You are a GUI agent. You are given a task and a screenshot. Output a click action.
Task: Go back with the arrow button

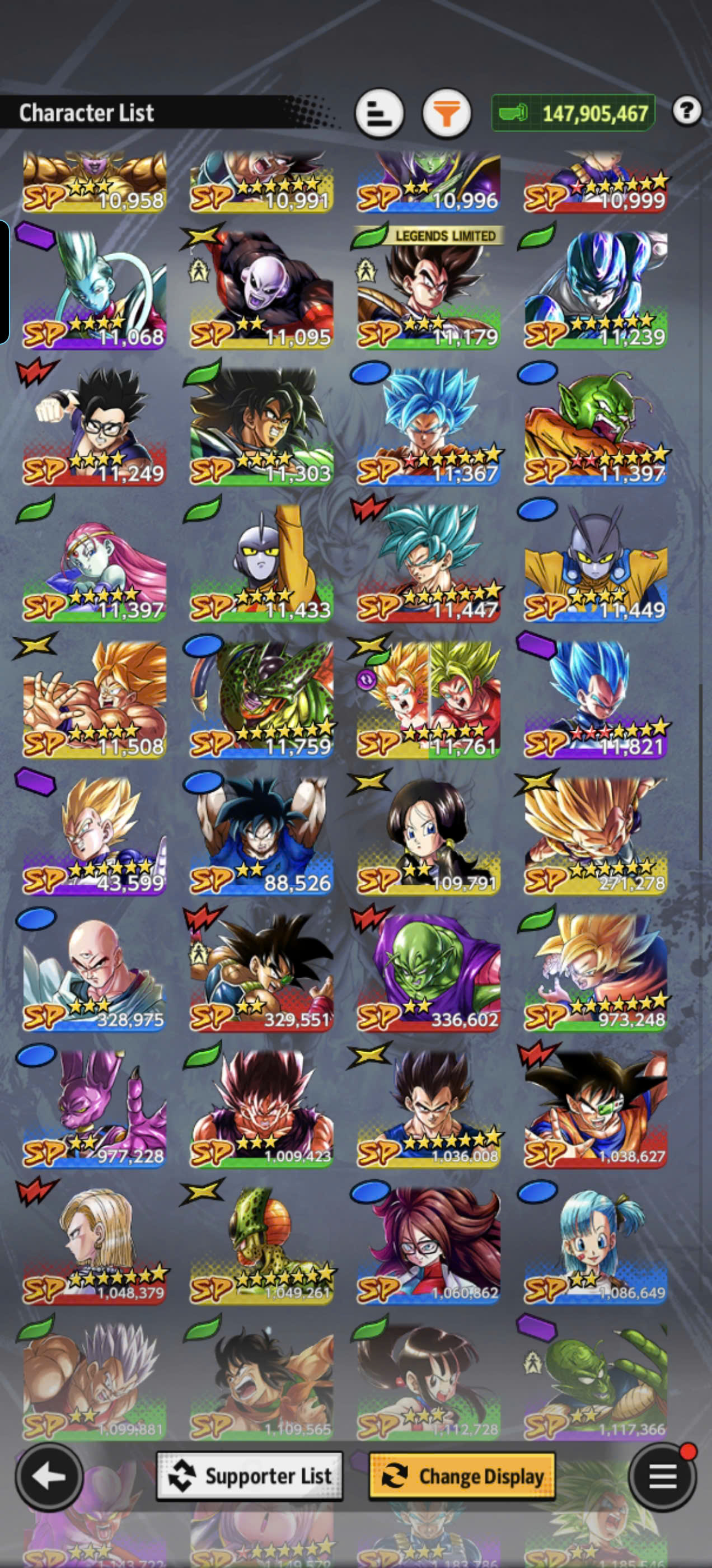(x=49, y=1476)
